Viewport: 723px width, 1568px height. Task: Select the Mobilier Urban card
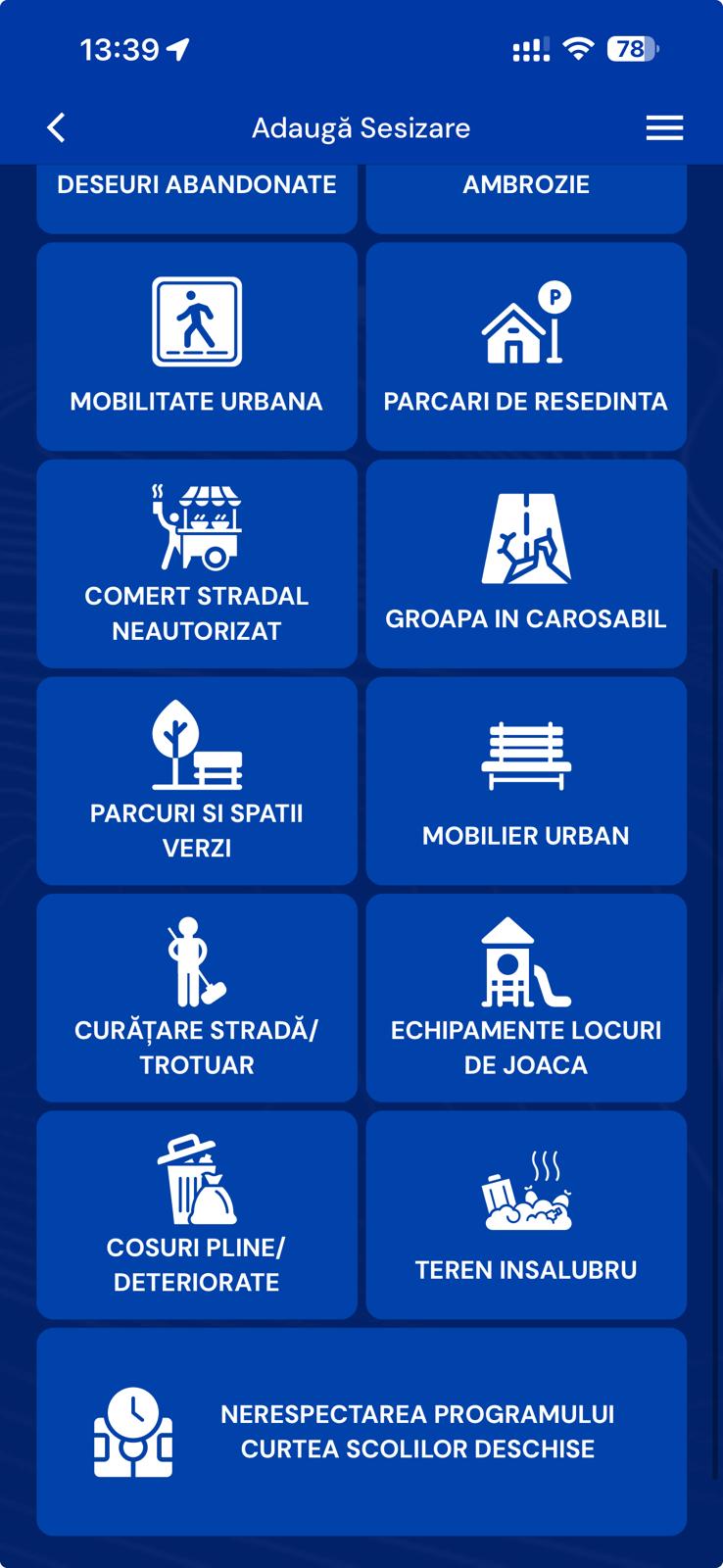(526, 781)
